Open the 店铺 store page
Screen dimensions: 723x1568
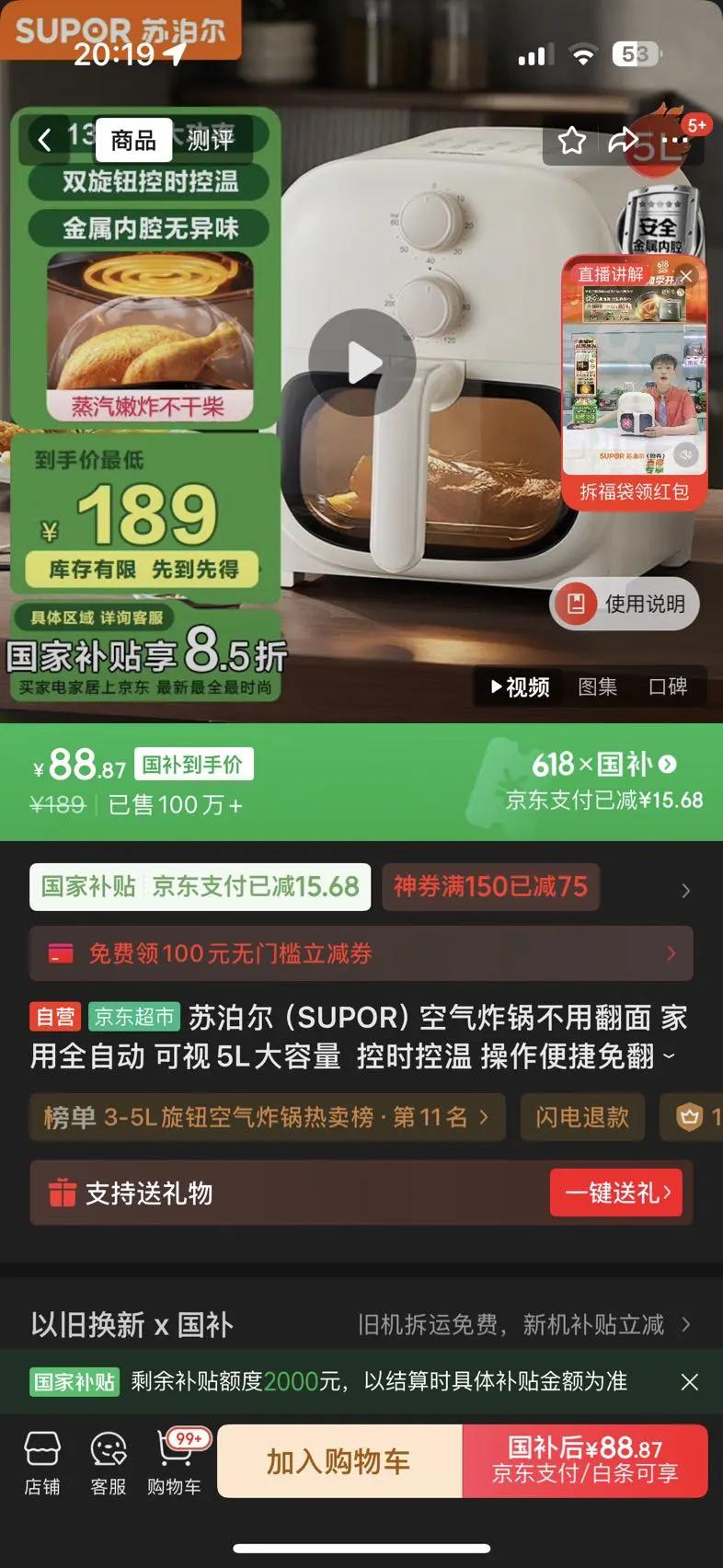click(42, 1462)
